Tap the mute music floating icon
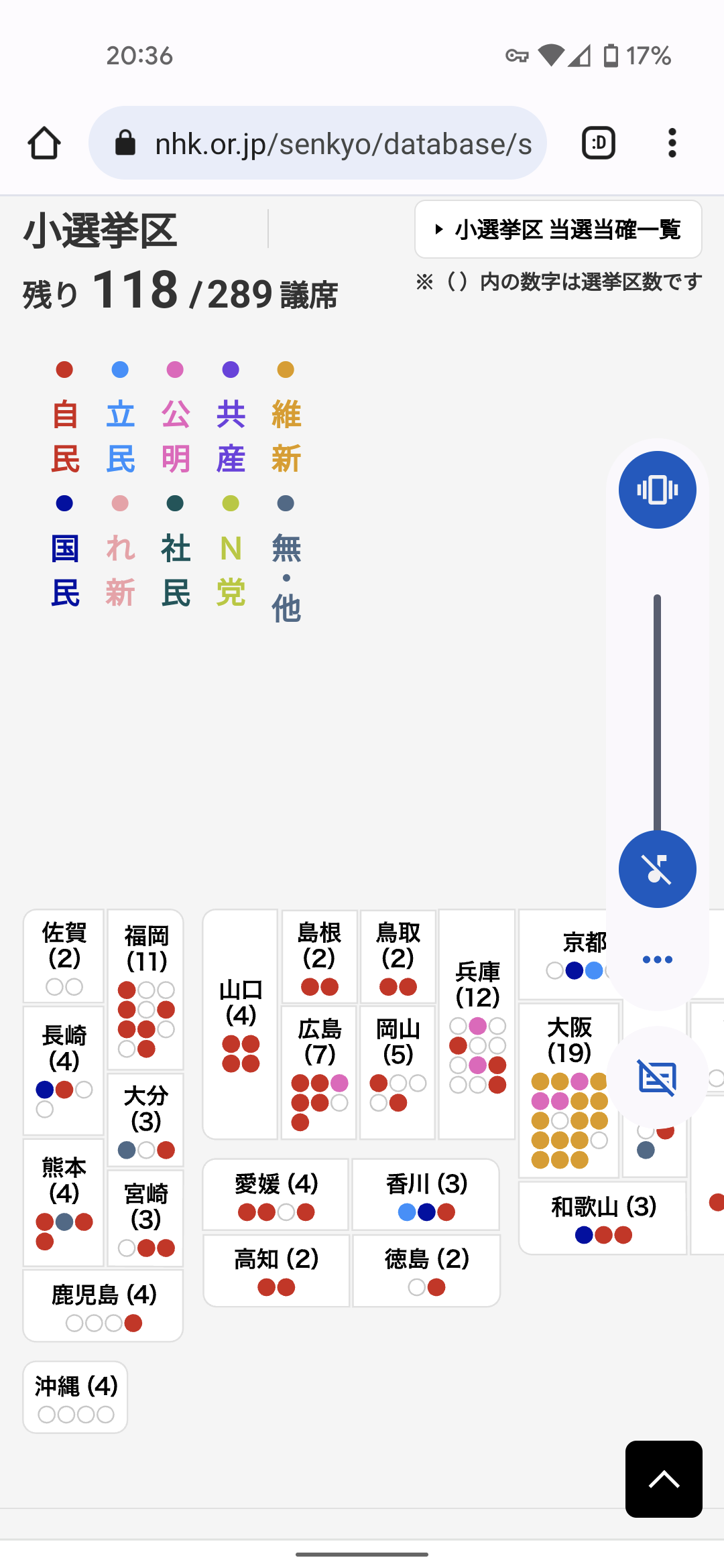The width and height of the screenshot is (724, 1568). 658,868
